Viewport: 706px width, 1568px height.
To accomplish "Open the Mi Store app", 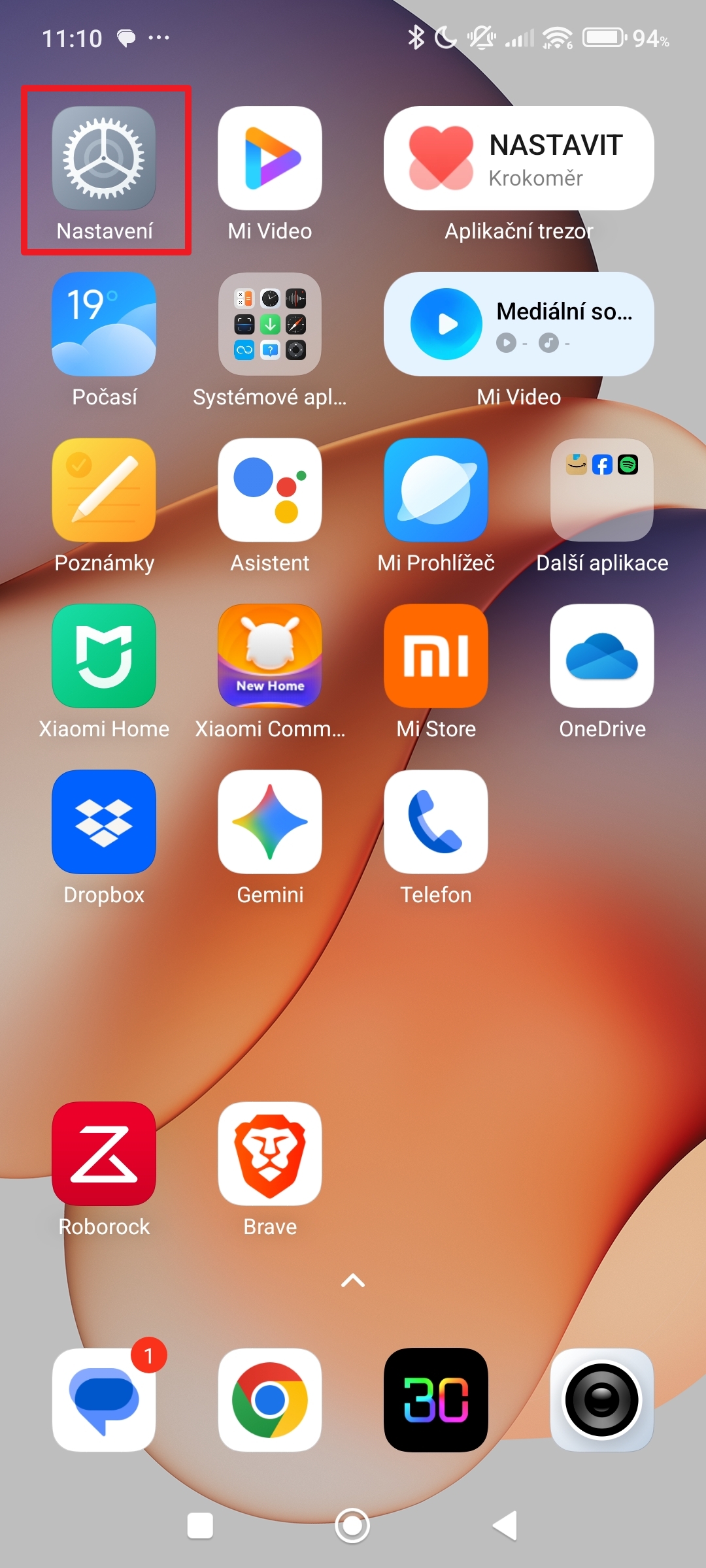I will tap(436, 657).
